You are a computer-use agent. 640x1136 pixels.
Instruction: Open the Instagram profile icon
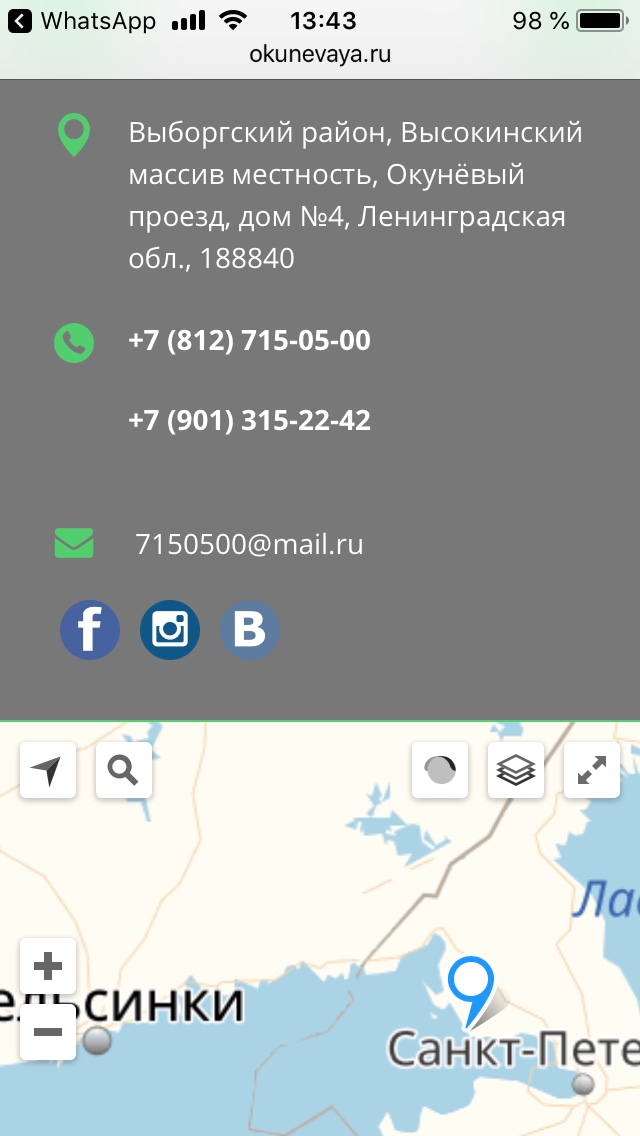(x=170, y=631)
